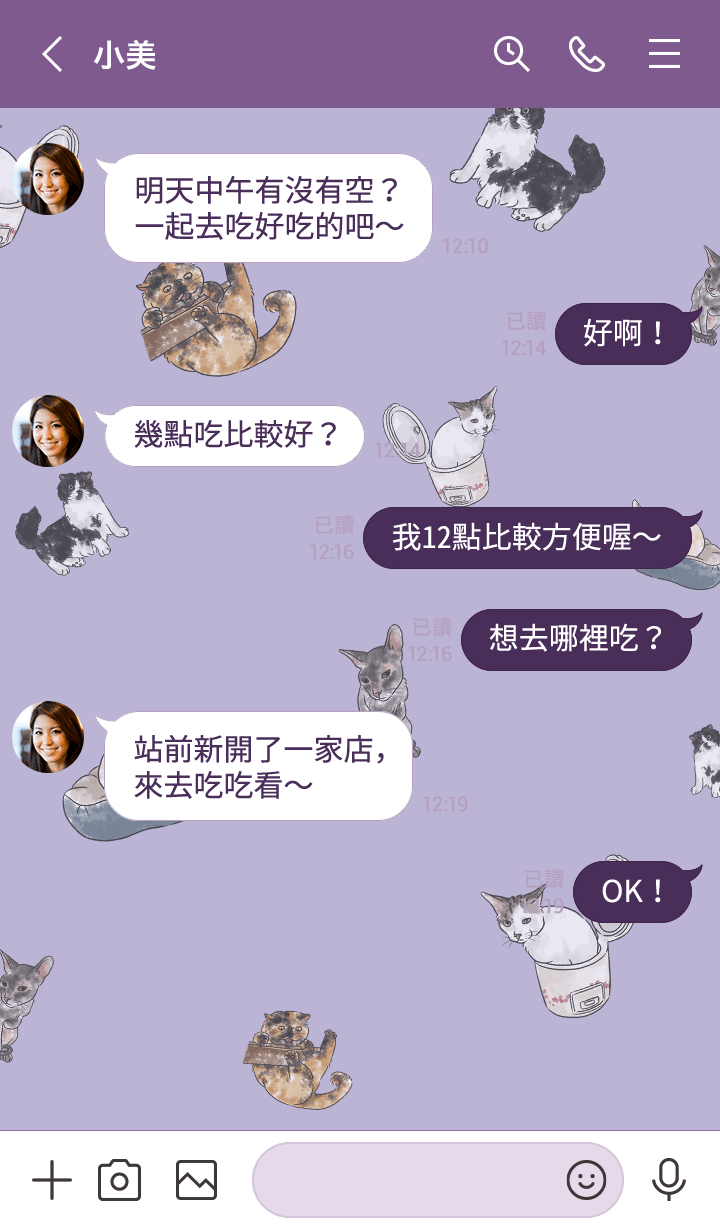Viewport: 720px width, 1232px height.
Task: Open 小美's profile photo beside 幾點吃比較好
Action: click(48, 431)
